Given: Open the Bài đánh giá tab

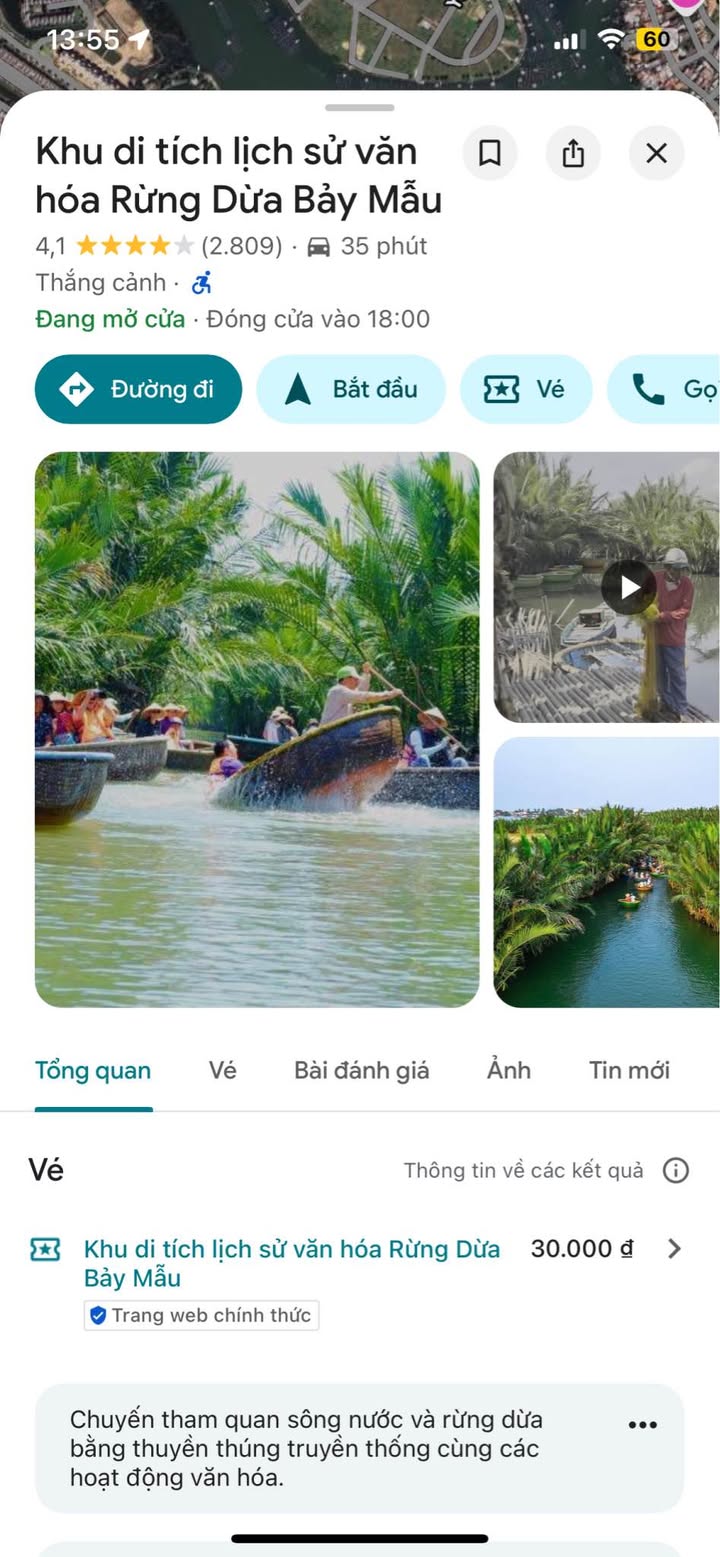Looking at the screenshot, I should (361, 1071).
